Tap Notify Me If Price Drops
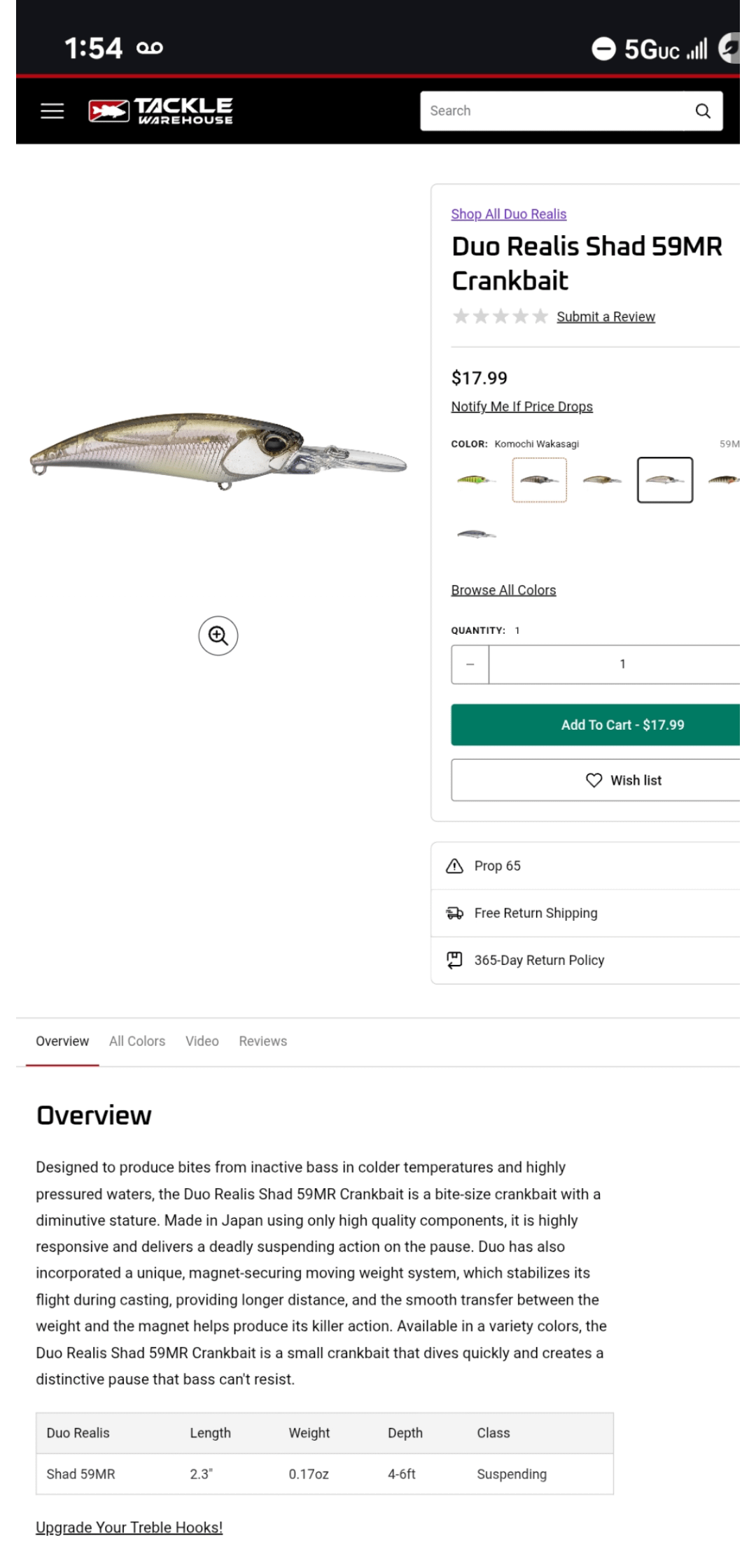 (x=521, y=407)
